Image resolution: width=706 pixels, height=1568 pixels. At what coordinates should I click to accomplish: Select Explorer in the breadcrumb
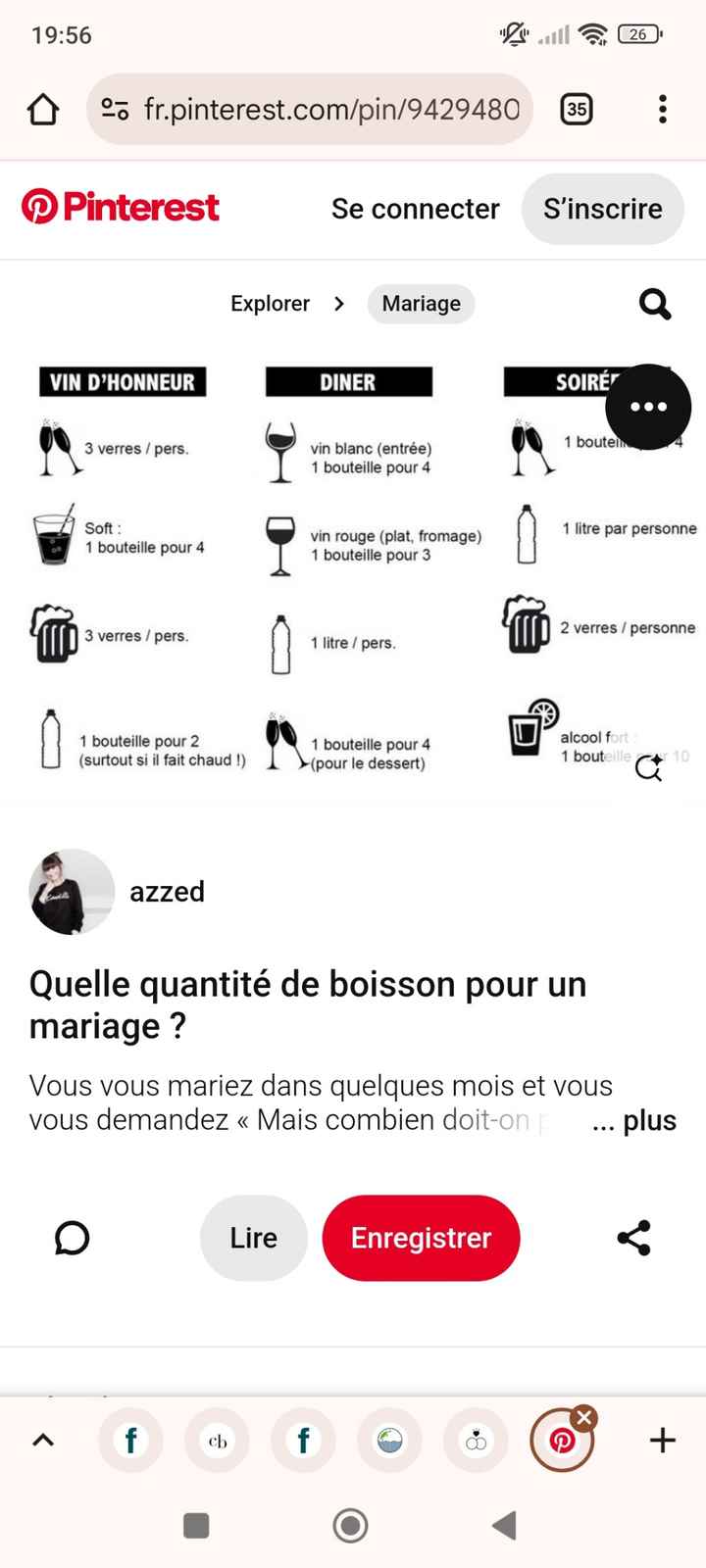point(270,304)
